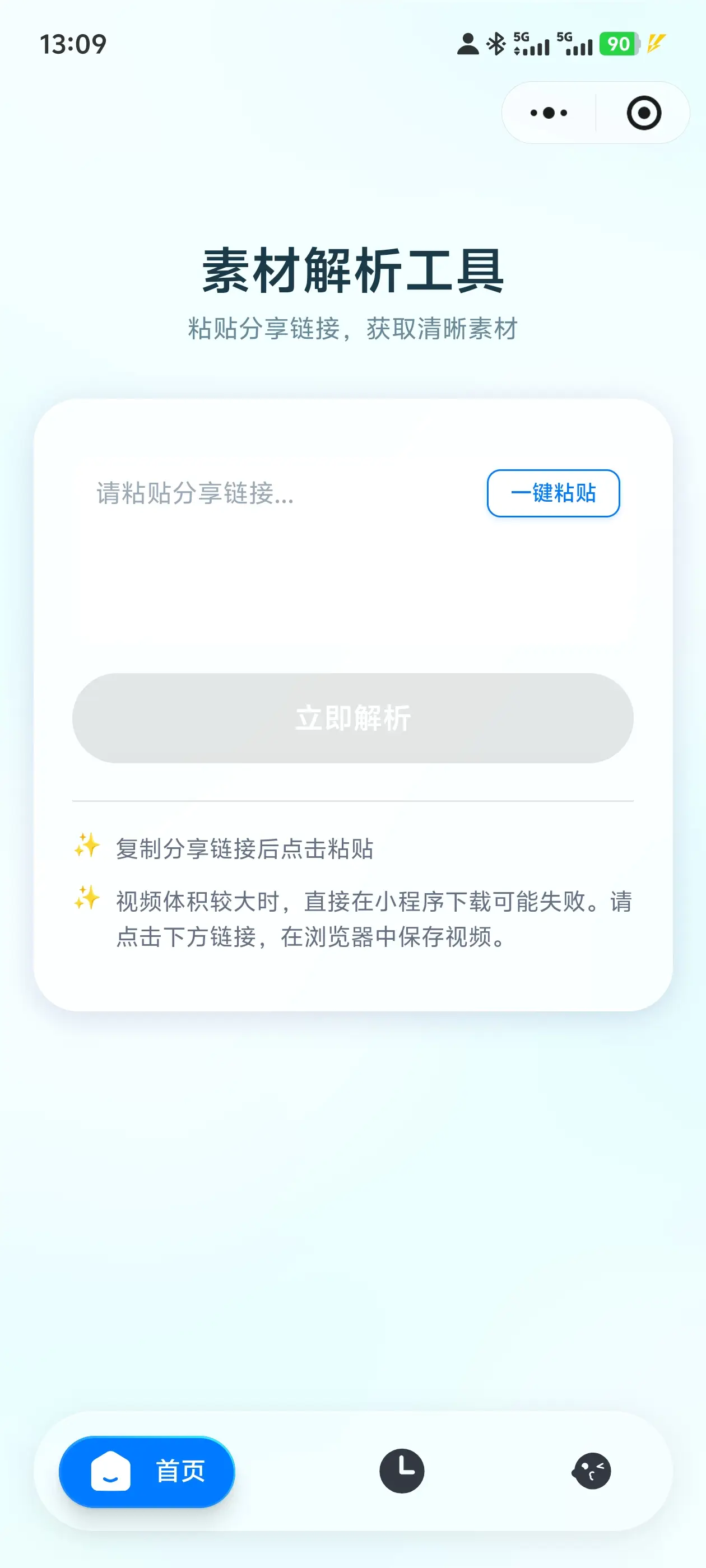Tap the 立即解析 button
This screenshot has width=706, height=1568.
tap(352, 718)
